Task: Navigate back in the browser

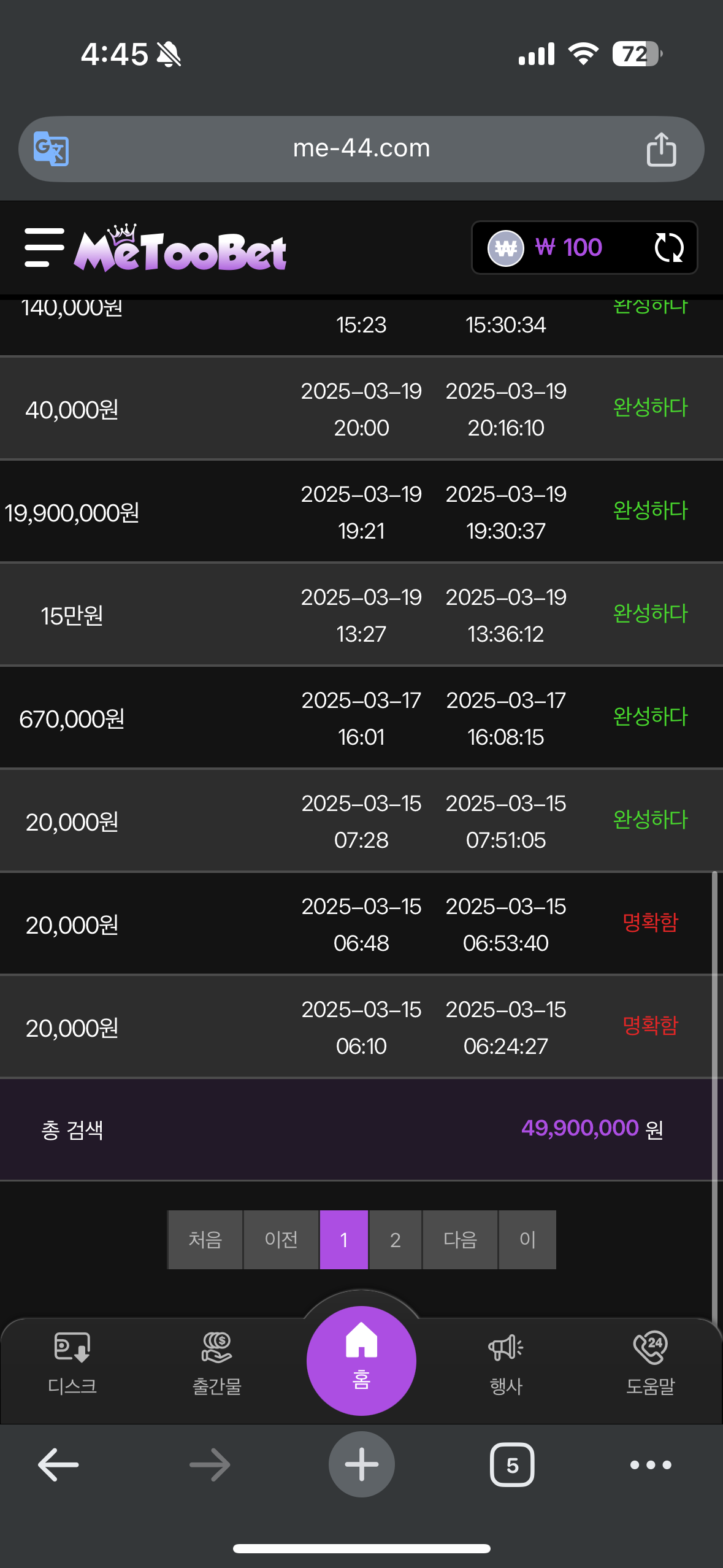Action: (58, 1465)
